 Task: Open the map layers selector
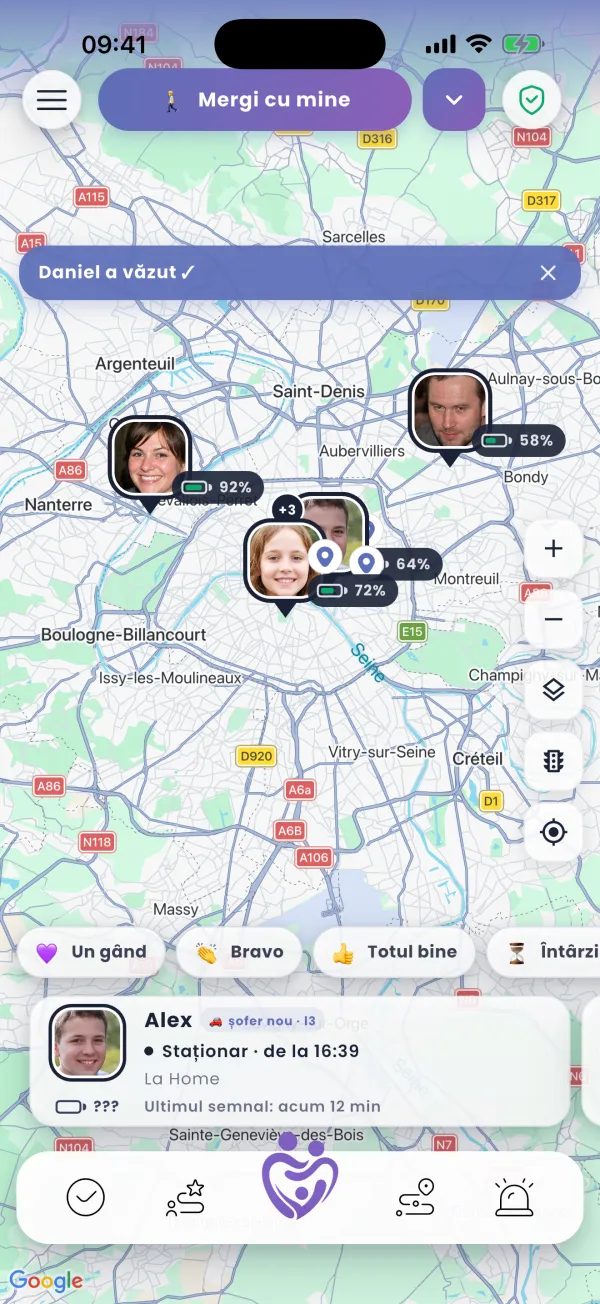pos(554,691)
